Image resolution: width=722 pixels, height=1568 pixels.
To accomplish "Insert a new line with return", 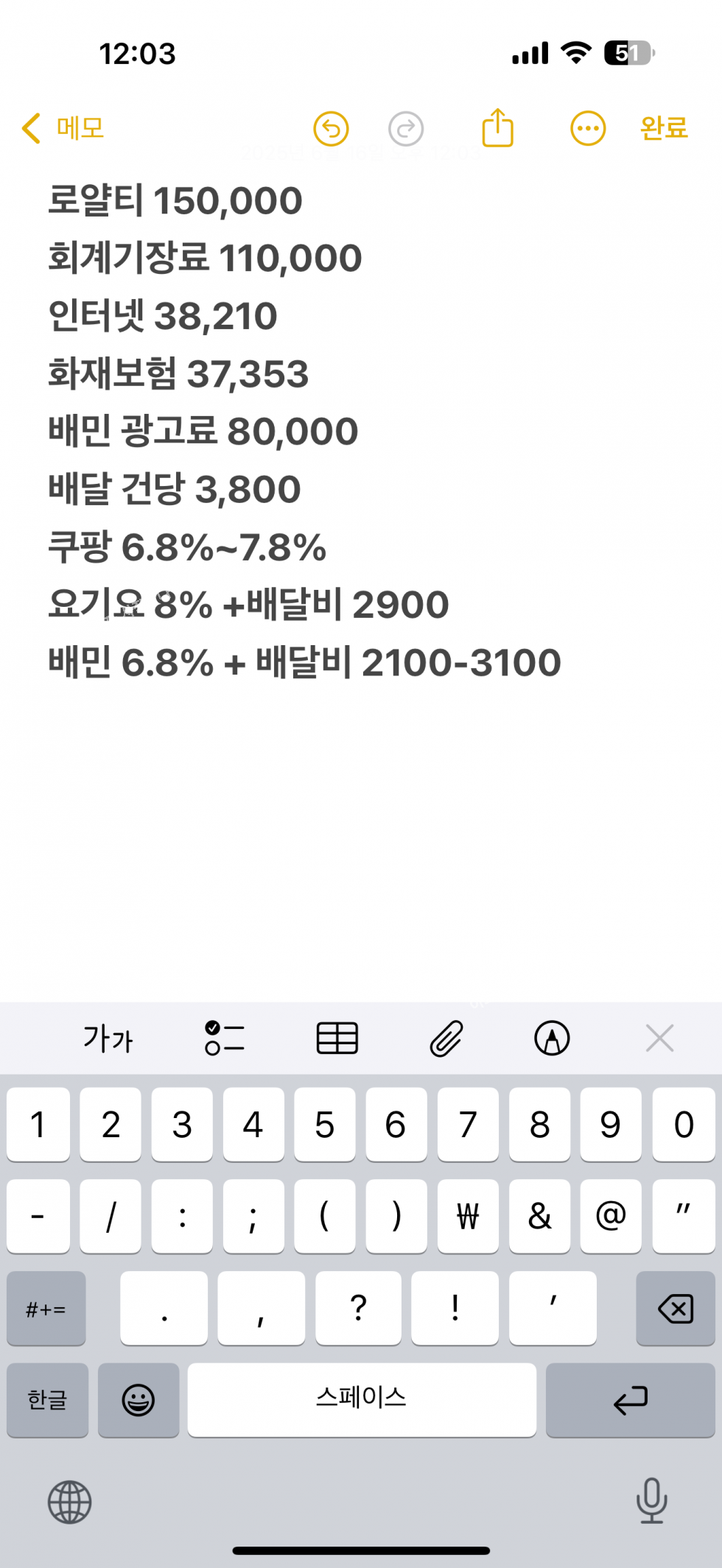I will click(631, 1399).
